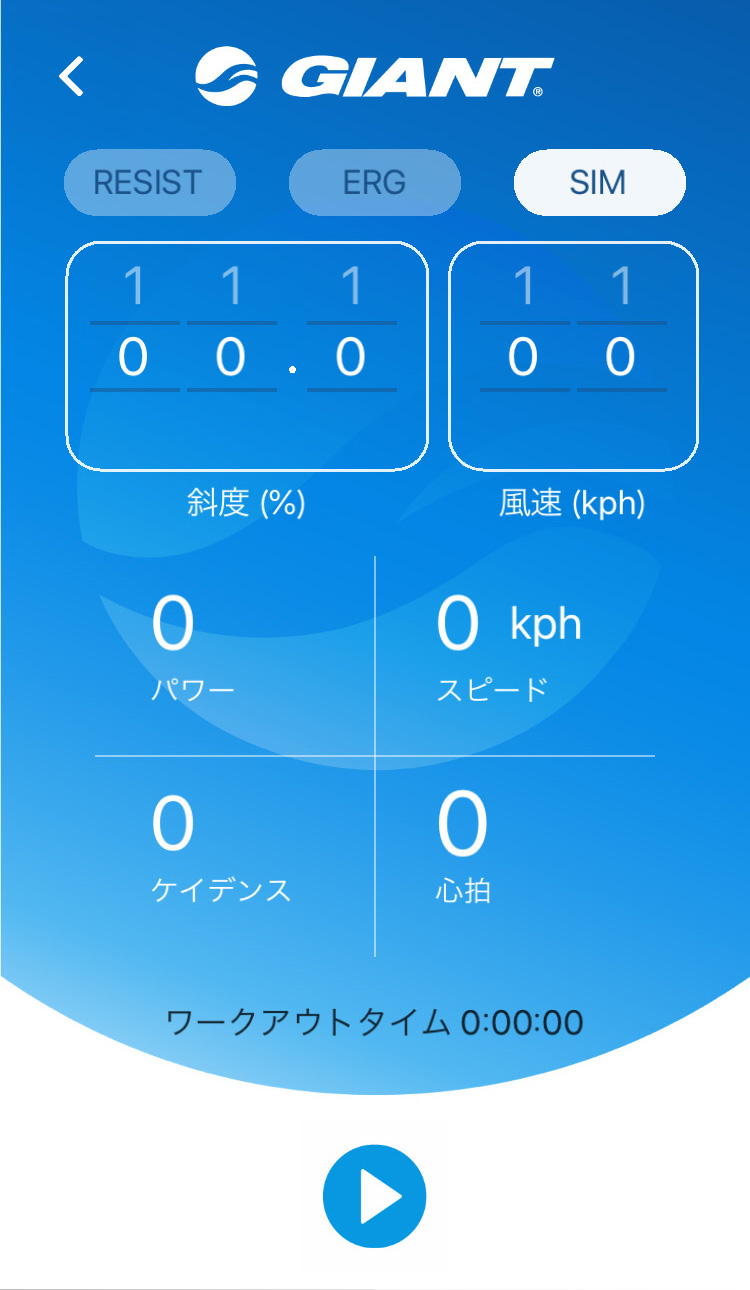Viewport: 750px width, 1290px height.
Task: Switch to ERG mode
Action: coord(375,182)
